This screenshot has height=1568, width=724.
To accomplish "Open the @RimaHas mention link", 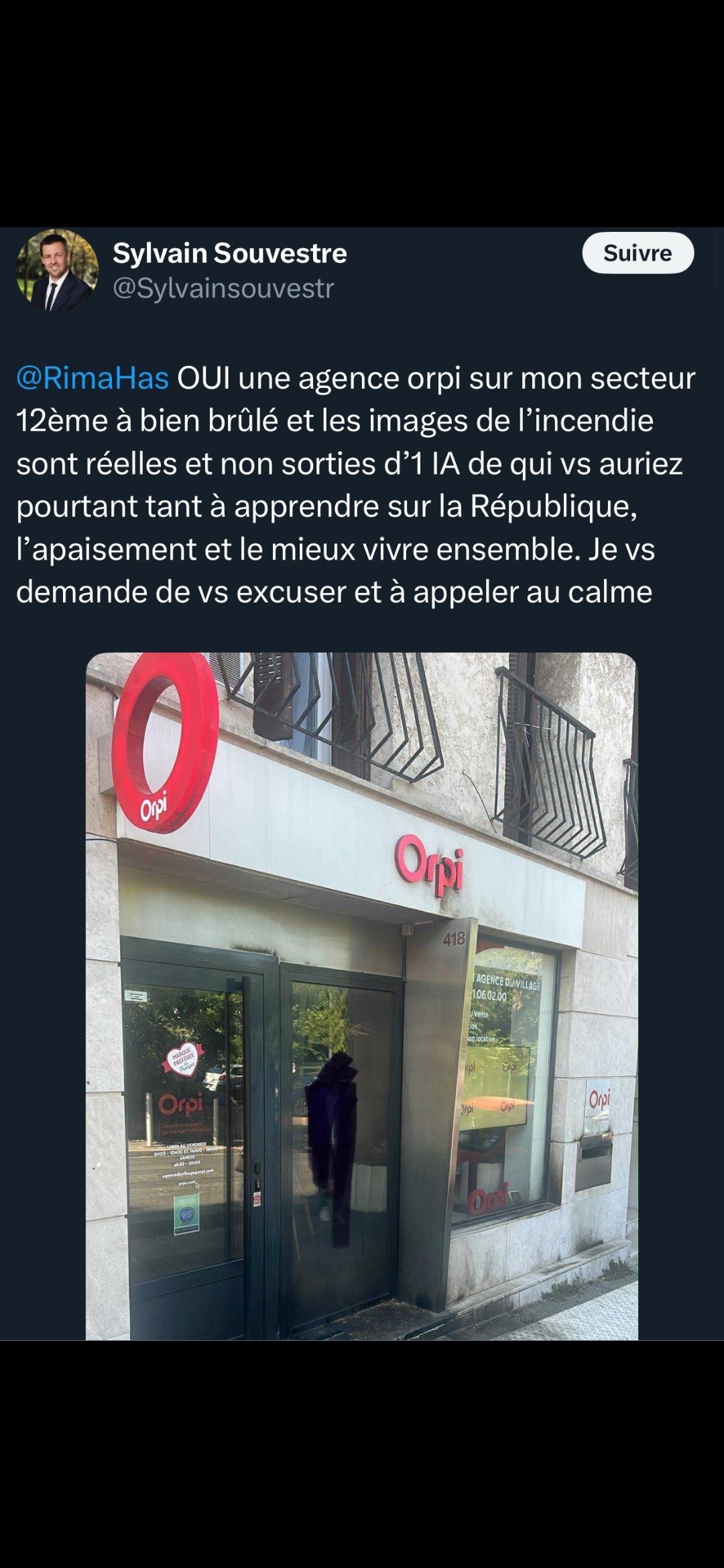I will (93, 379).
